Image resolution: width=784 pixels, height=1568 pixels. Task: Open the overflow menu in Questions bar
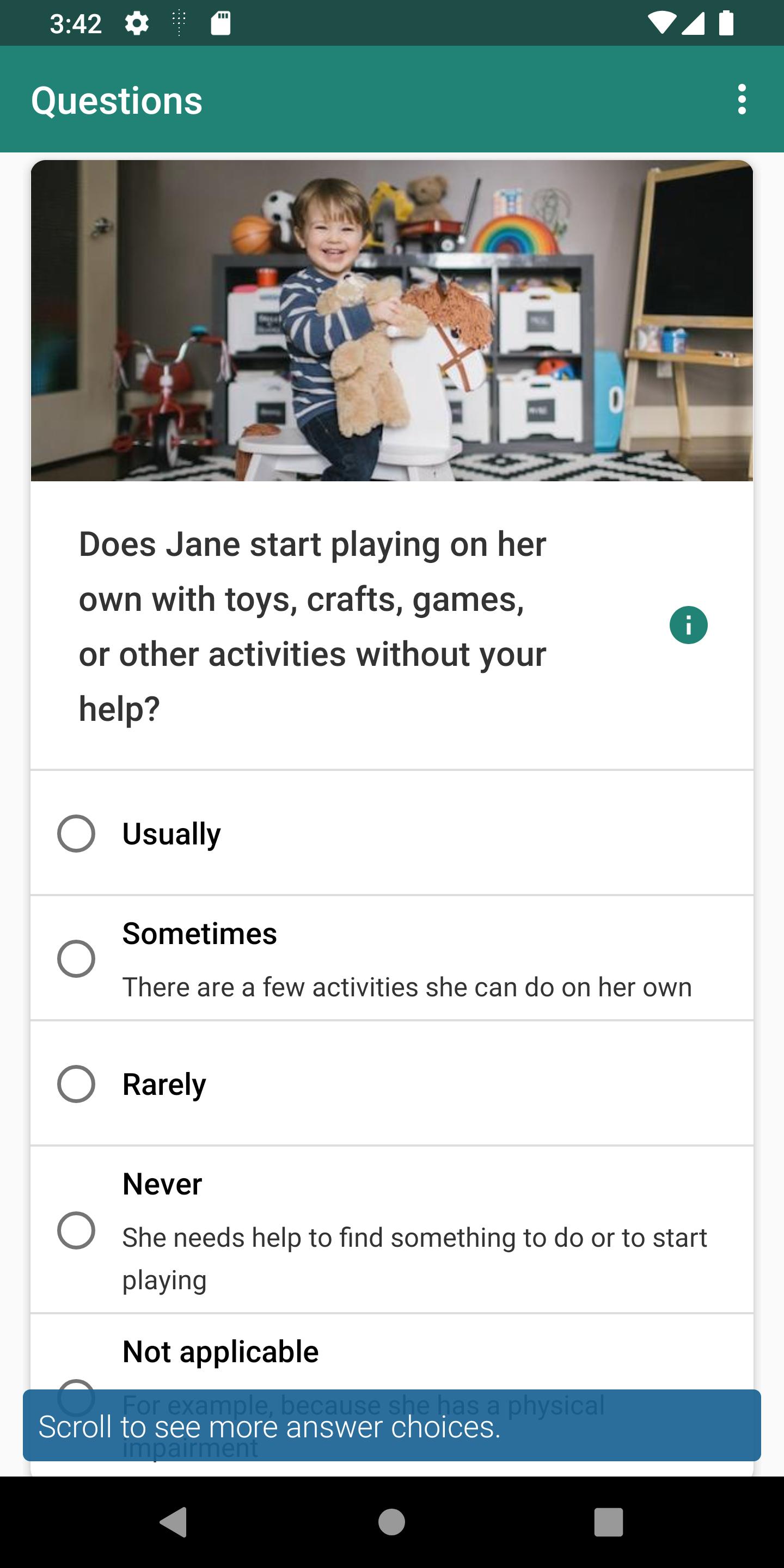[742, 99]
